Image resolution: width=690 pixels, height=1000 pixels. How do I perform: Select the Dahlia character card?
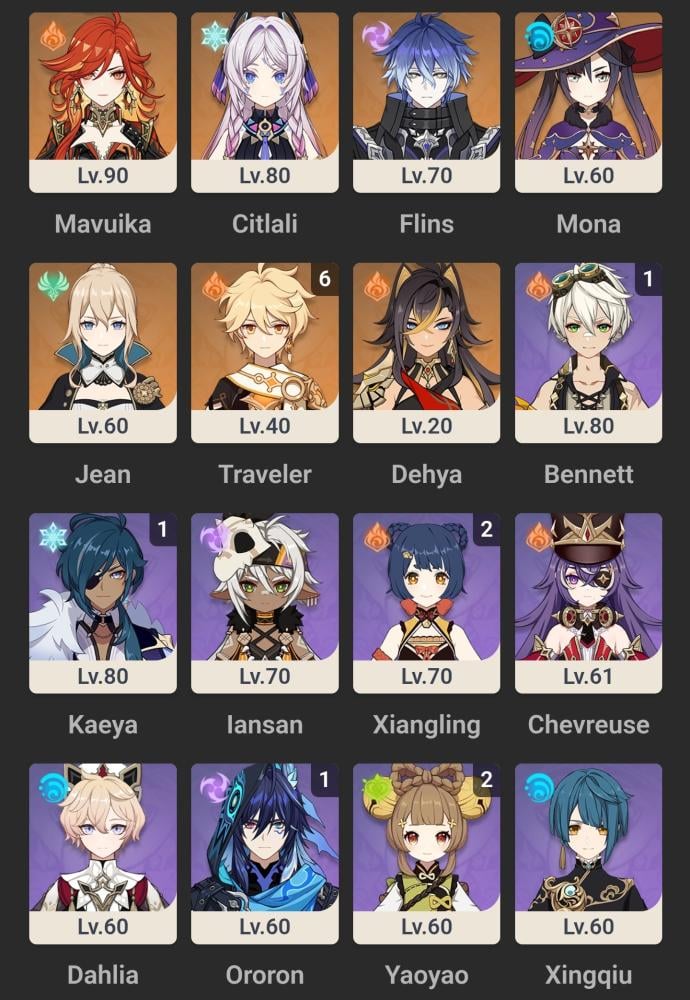(103, 854)
